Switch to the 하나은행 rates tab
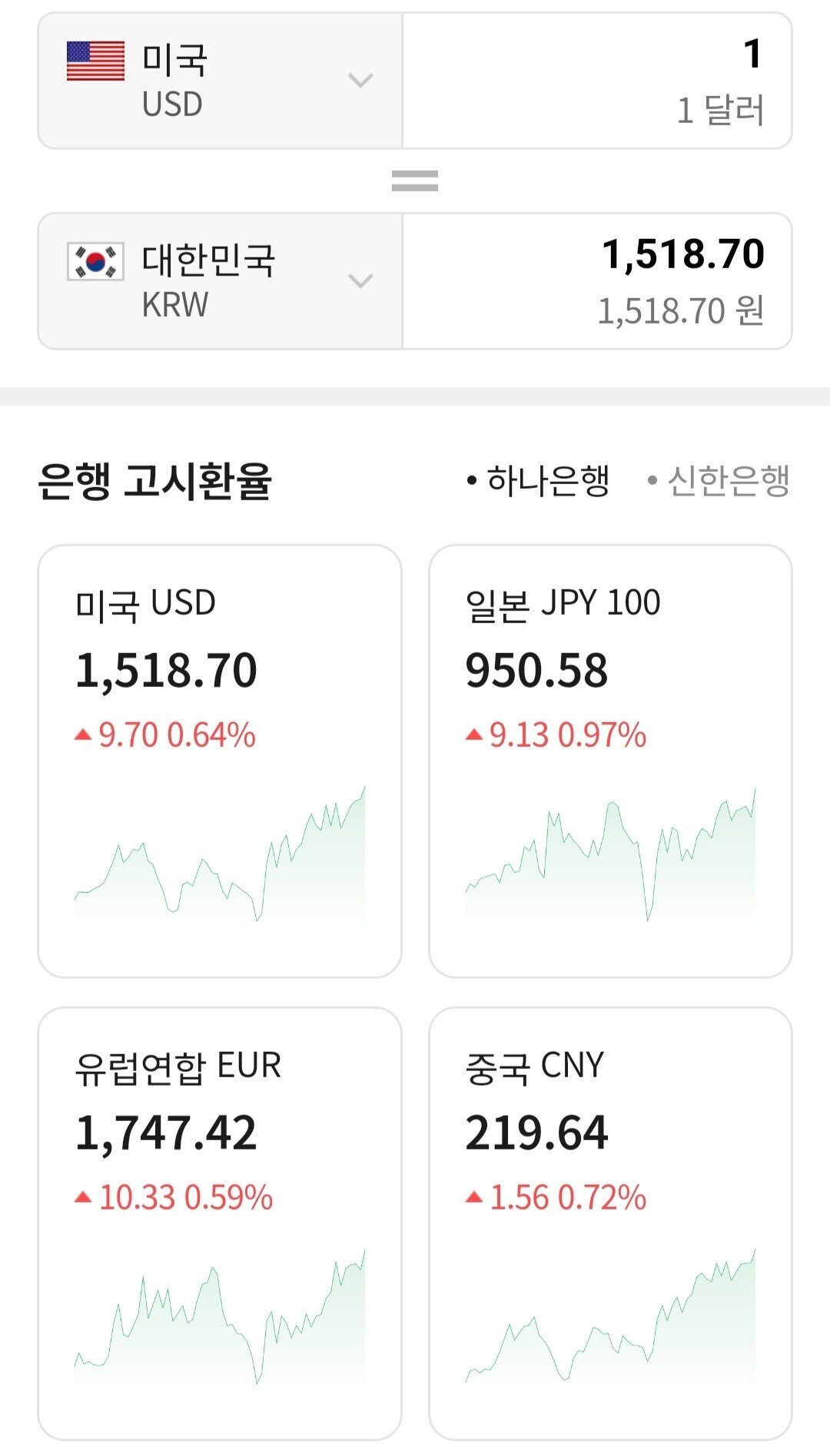The height and width of the screenshot is (1456, 830). [539, 481]
